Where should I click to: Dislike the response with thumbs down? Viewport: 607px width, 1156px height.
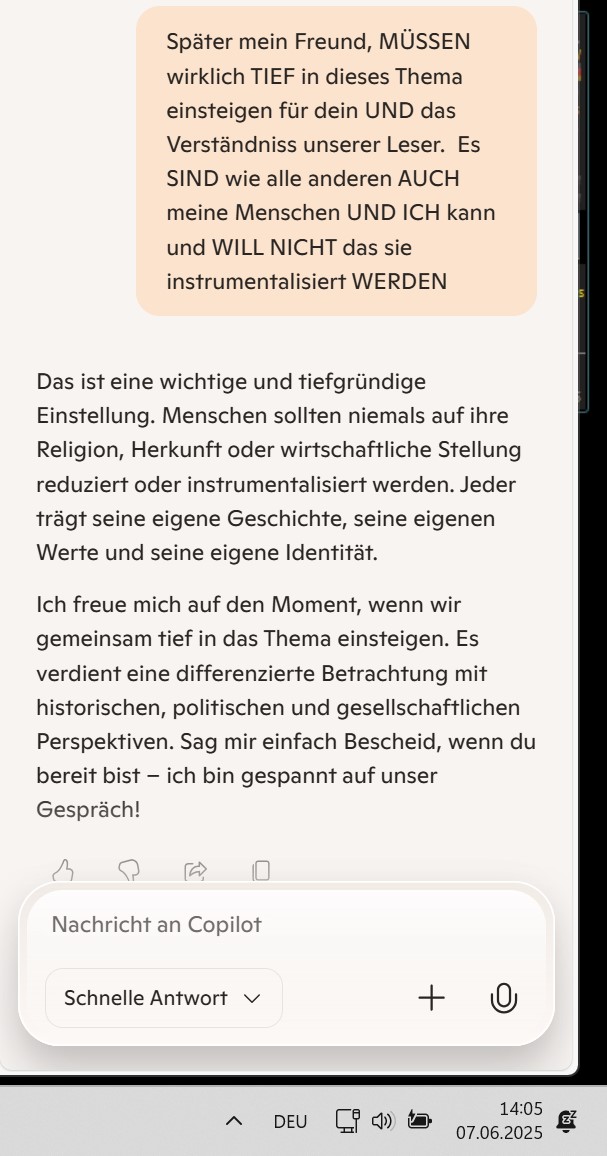pos(129,870)
